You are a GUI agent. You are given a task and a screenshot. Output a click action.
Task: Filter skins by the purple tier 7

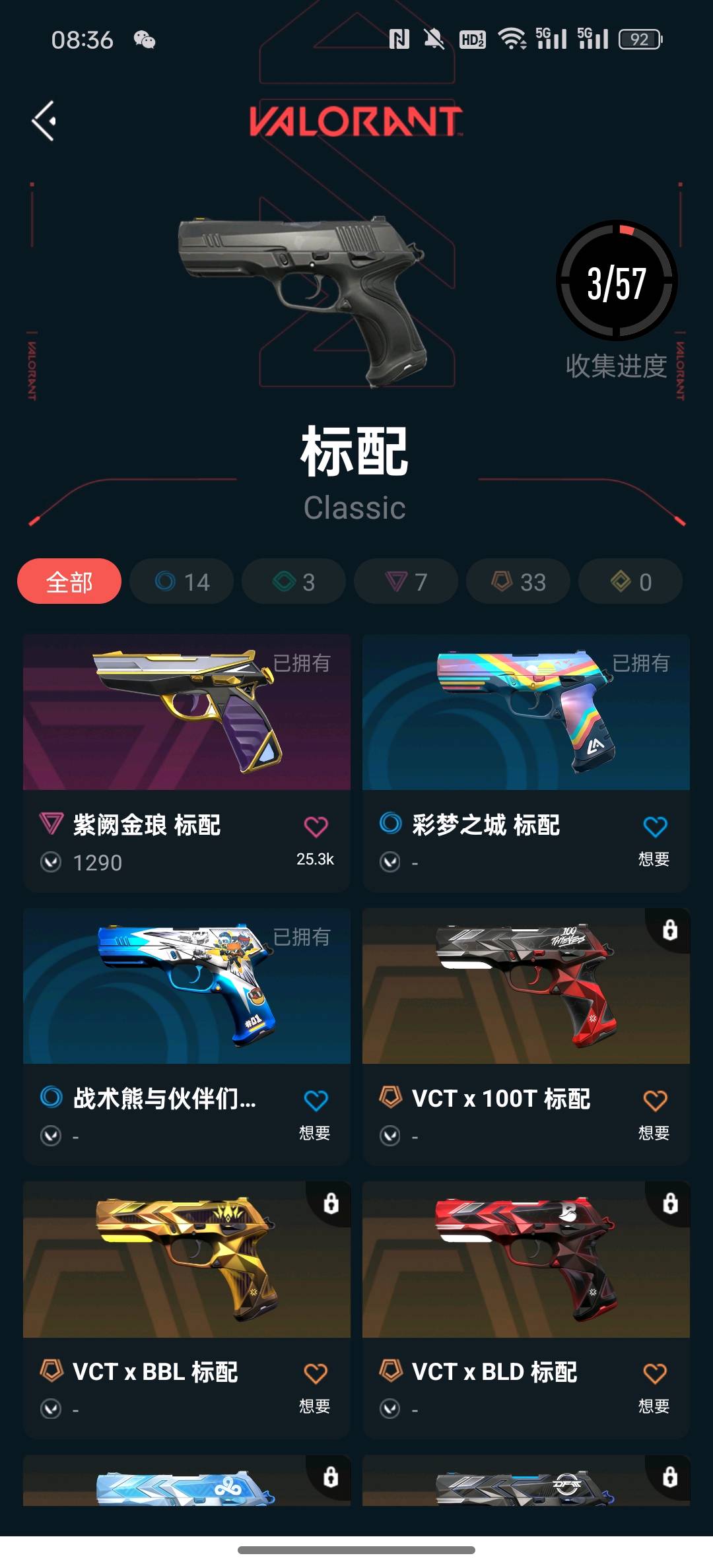(x=406, y=581)
